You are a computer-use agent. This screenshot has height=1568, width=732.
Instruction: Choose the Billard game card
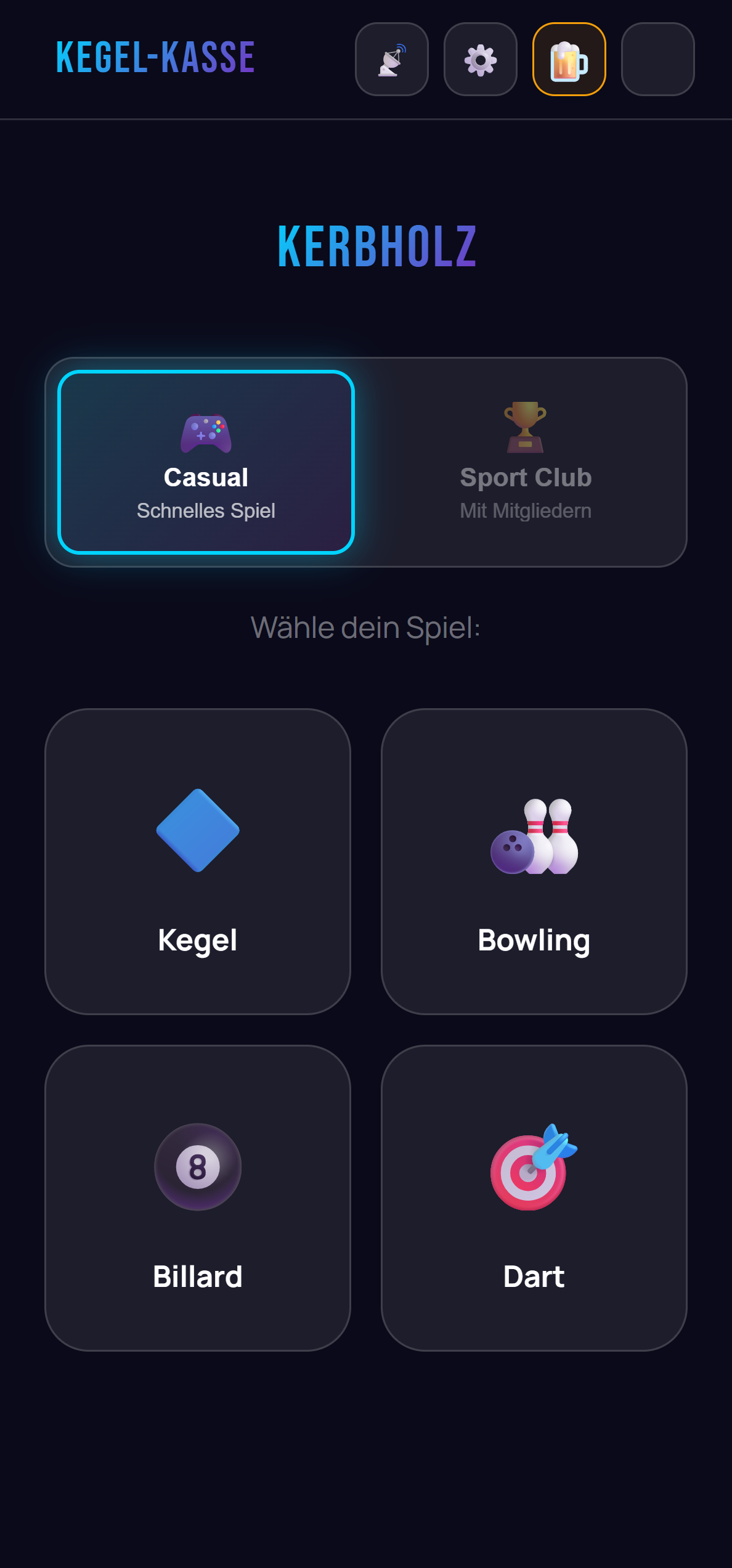click(x=198, y=1202)
